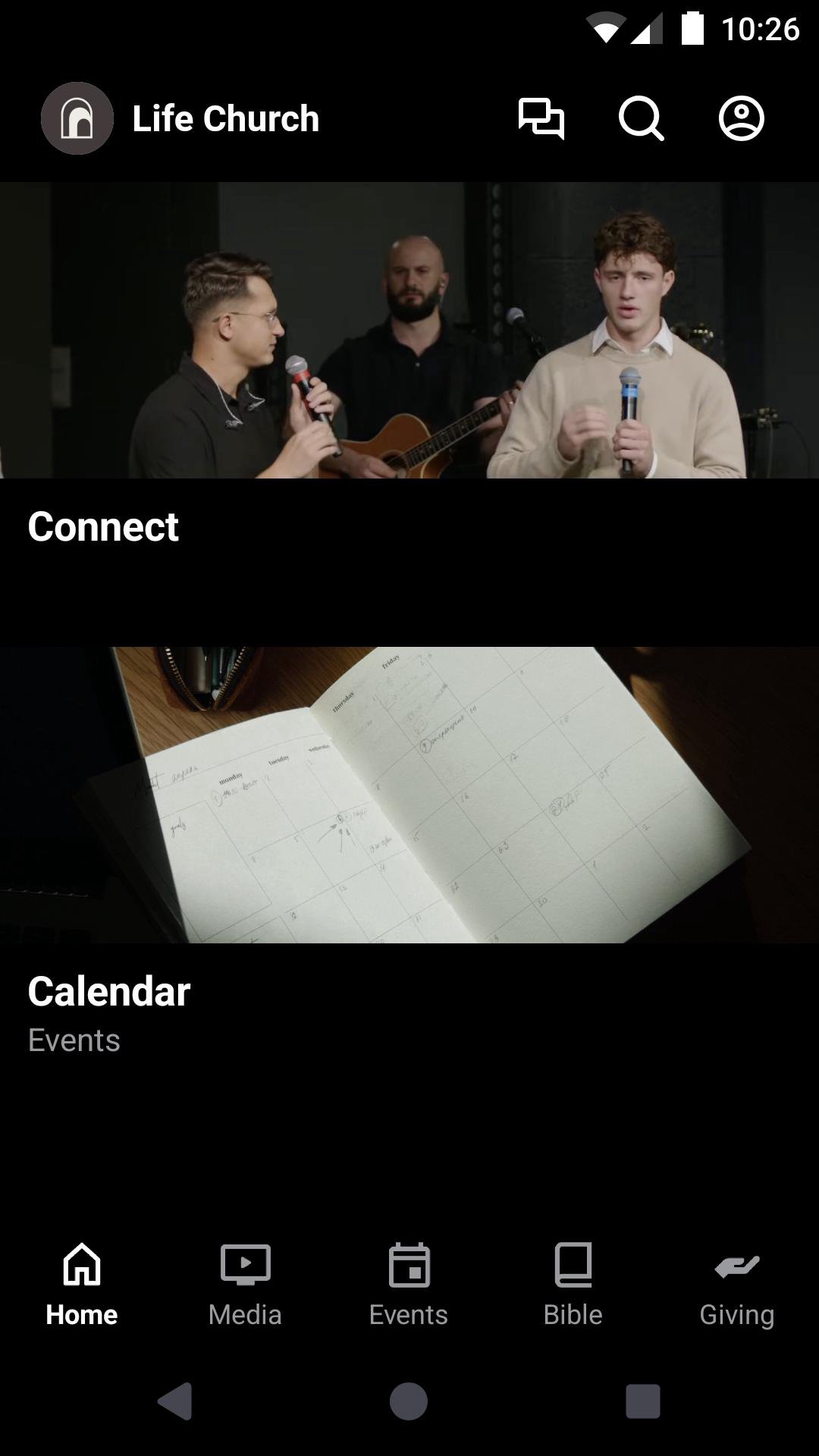This screenshot has height=1456, width=819.
Task: Open the user profile icon
Action: (x=741, y=119)
